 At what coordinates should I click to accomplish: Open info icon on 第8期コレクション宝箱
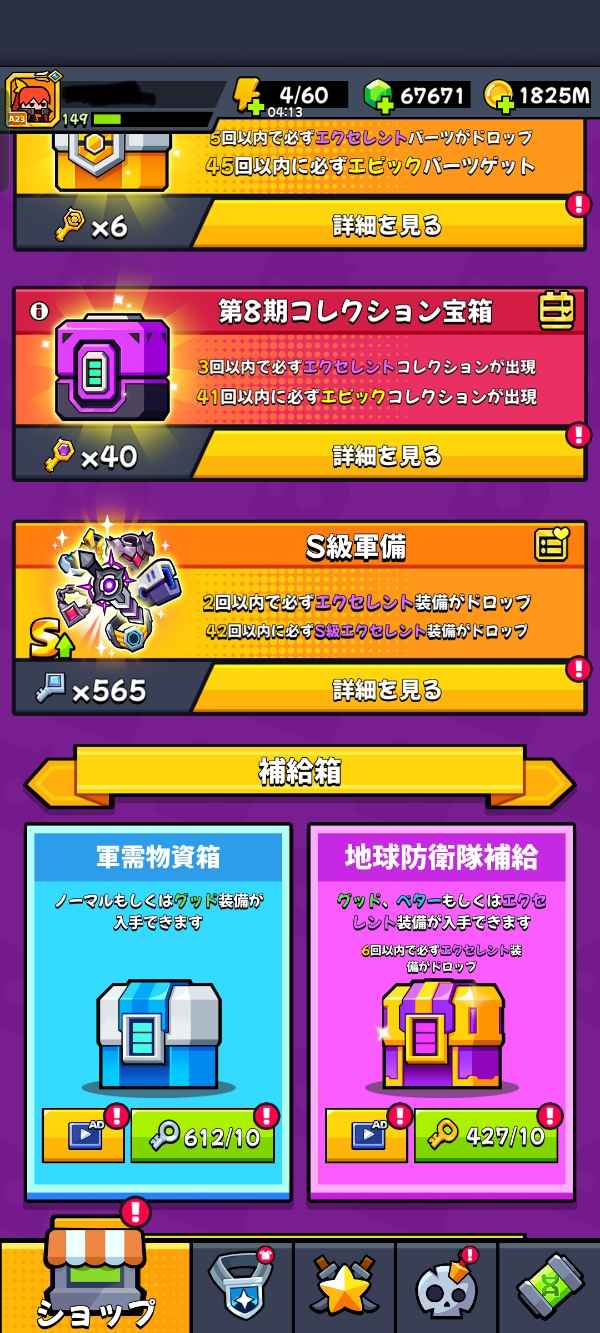[x=39, y=311]
